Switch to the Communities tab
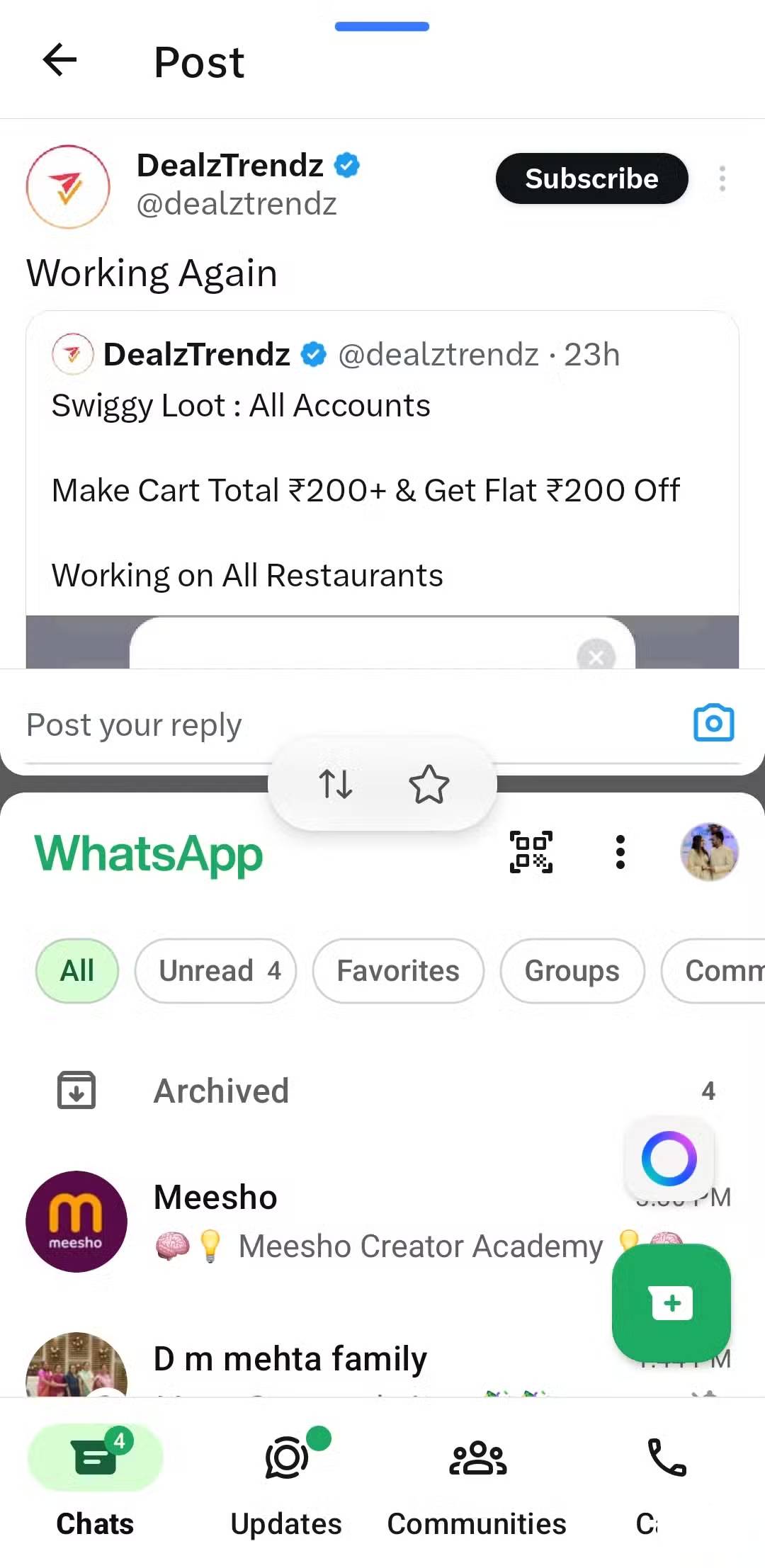The image size is (765, 1568). point(477,1479)
